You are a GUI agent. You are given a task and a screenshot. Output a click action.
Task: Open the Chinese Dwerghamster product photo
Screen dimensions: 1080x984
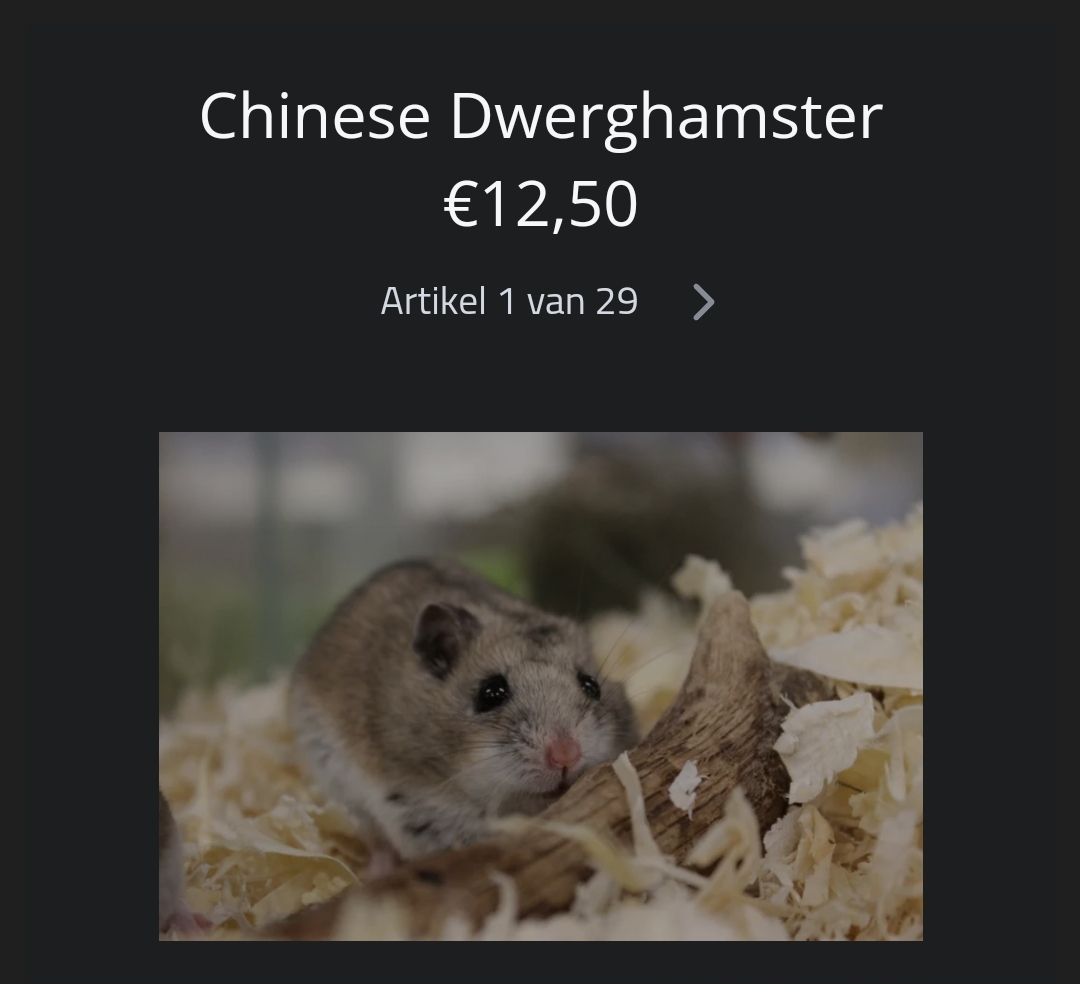point(540,686)
